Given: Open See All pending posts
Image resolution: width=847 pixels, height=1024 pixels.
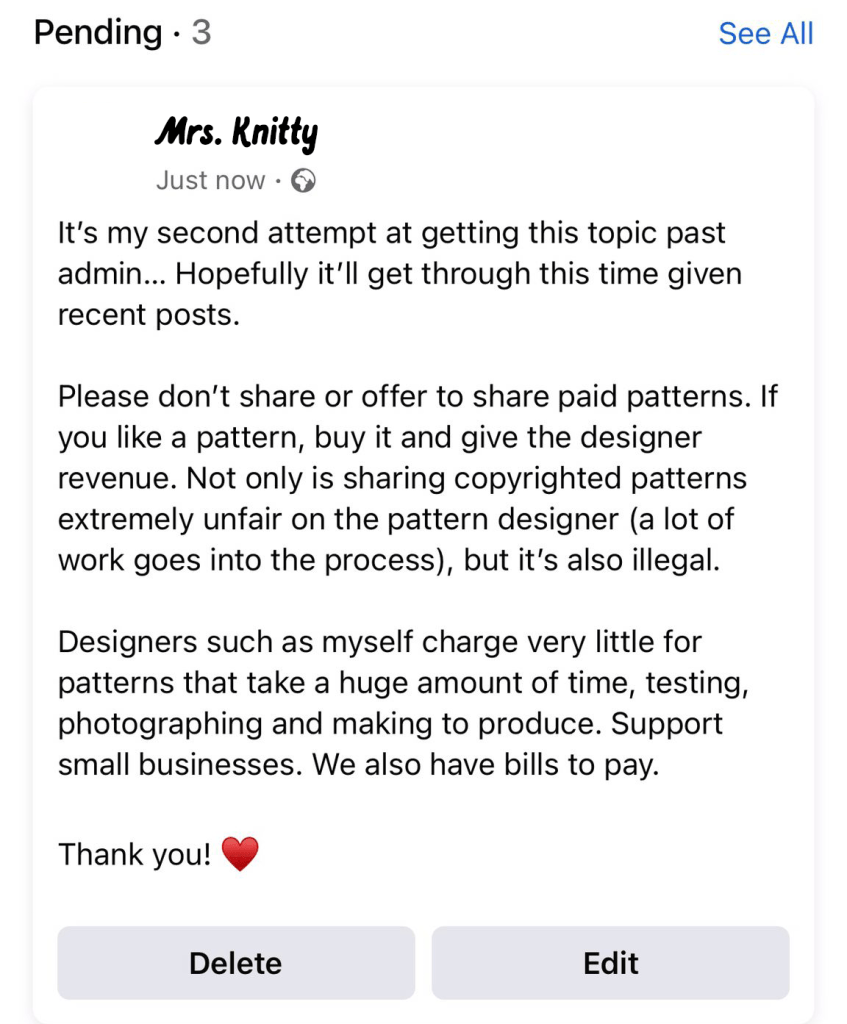Looking at the screenshot, I should tap(765, 33).
